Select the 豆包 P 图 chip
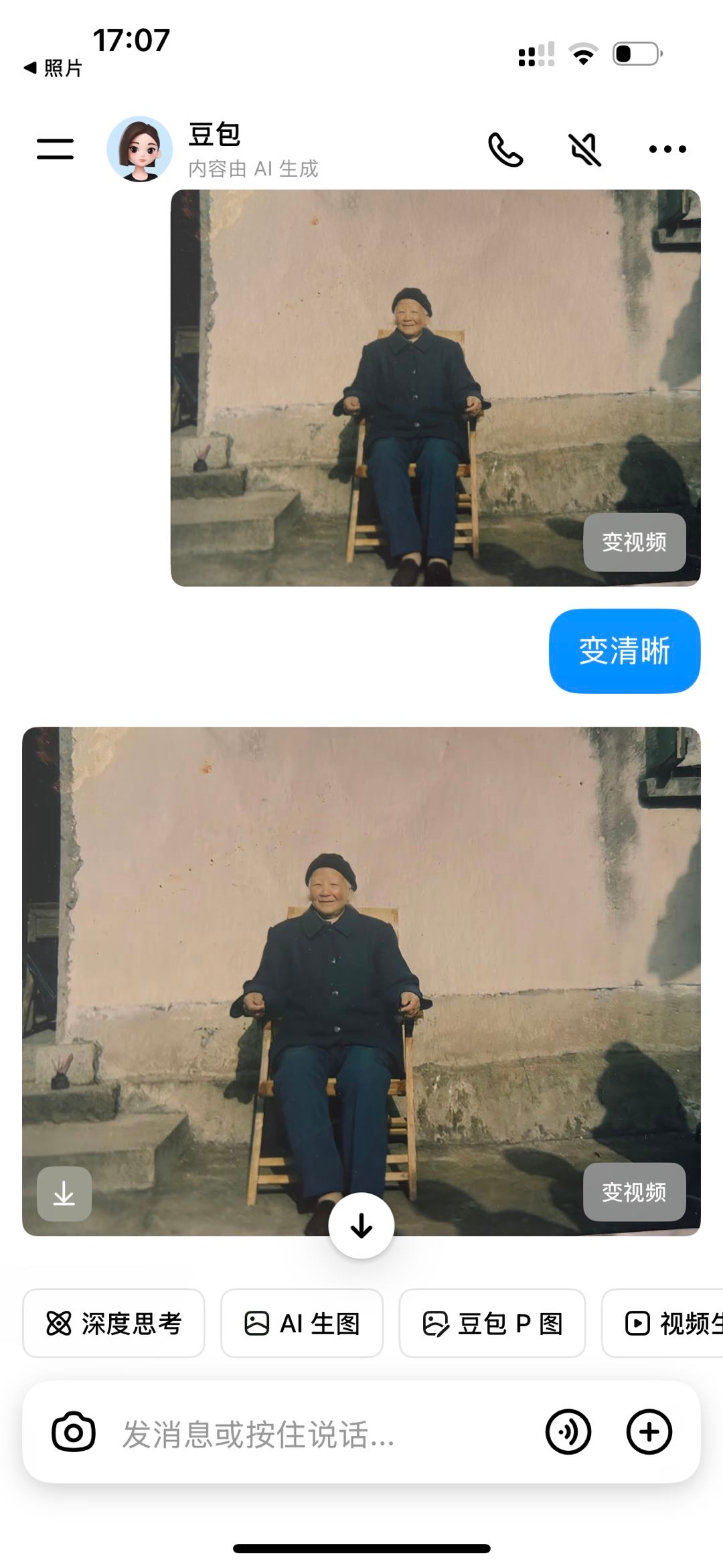723x1568 pixels. click(492, 1324)
